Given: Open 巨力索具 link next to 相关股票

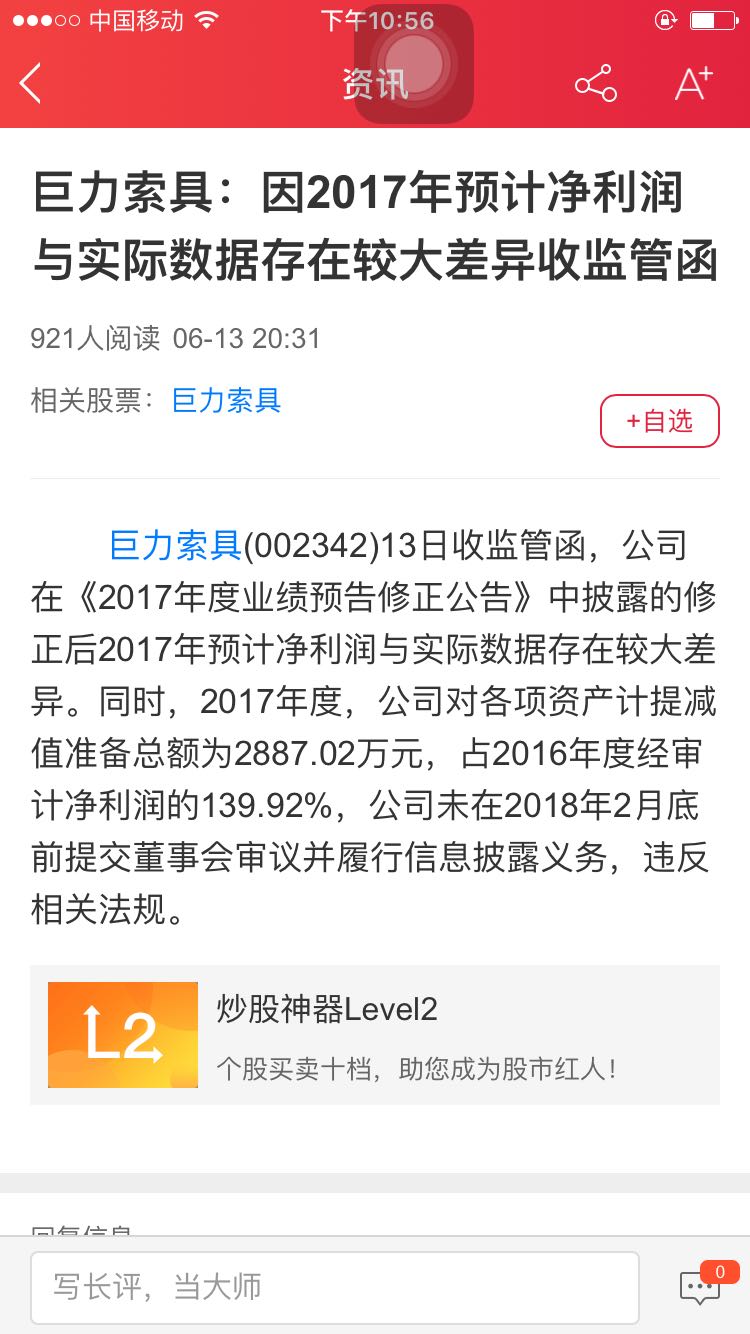Looking at the screenshot, I should (227, 401).
